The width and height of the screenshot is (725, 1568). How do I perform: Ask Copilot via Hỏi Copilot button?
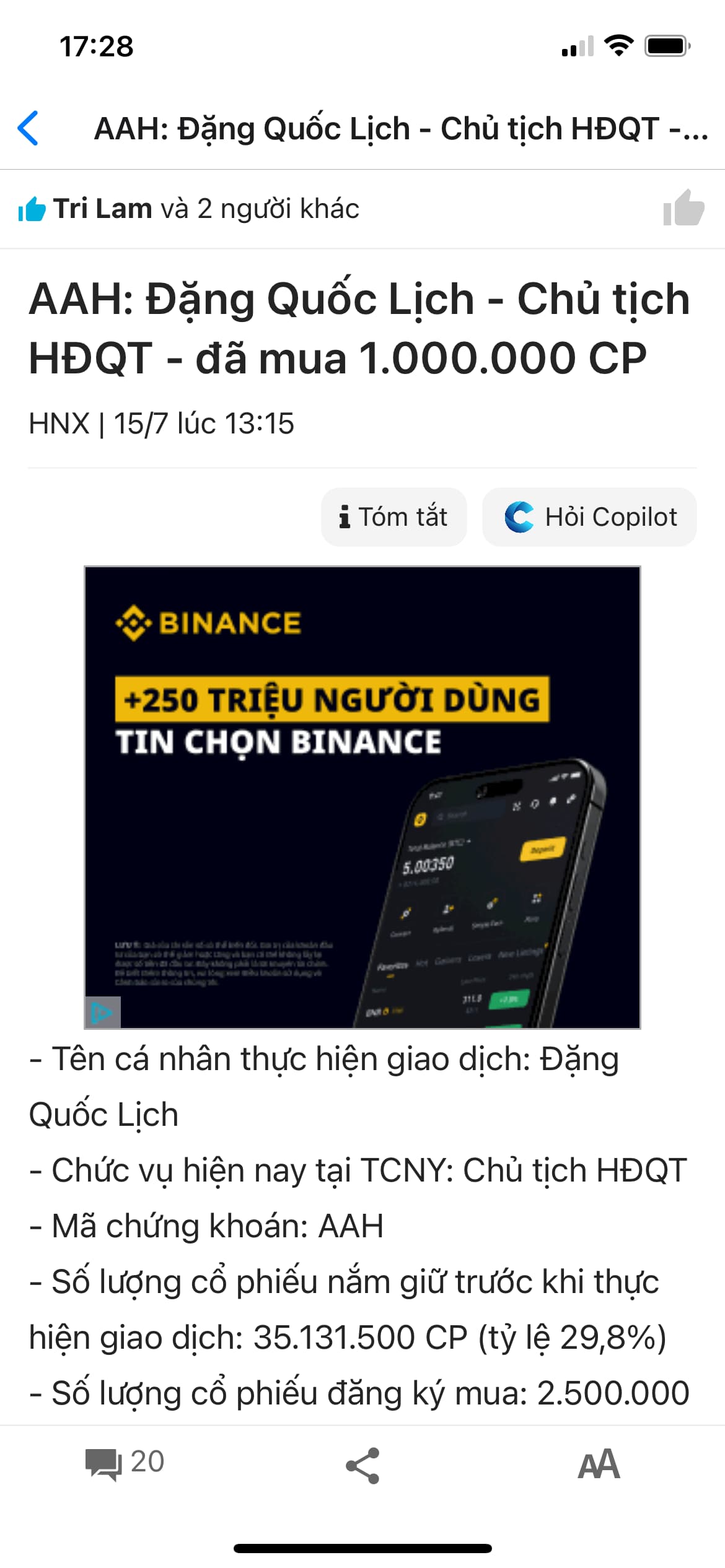(589, 517)
